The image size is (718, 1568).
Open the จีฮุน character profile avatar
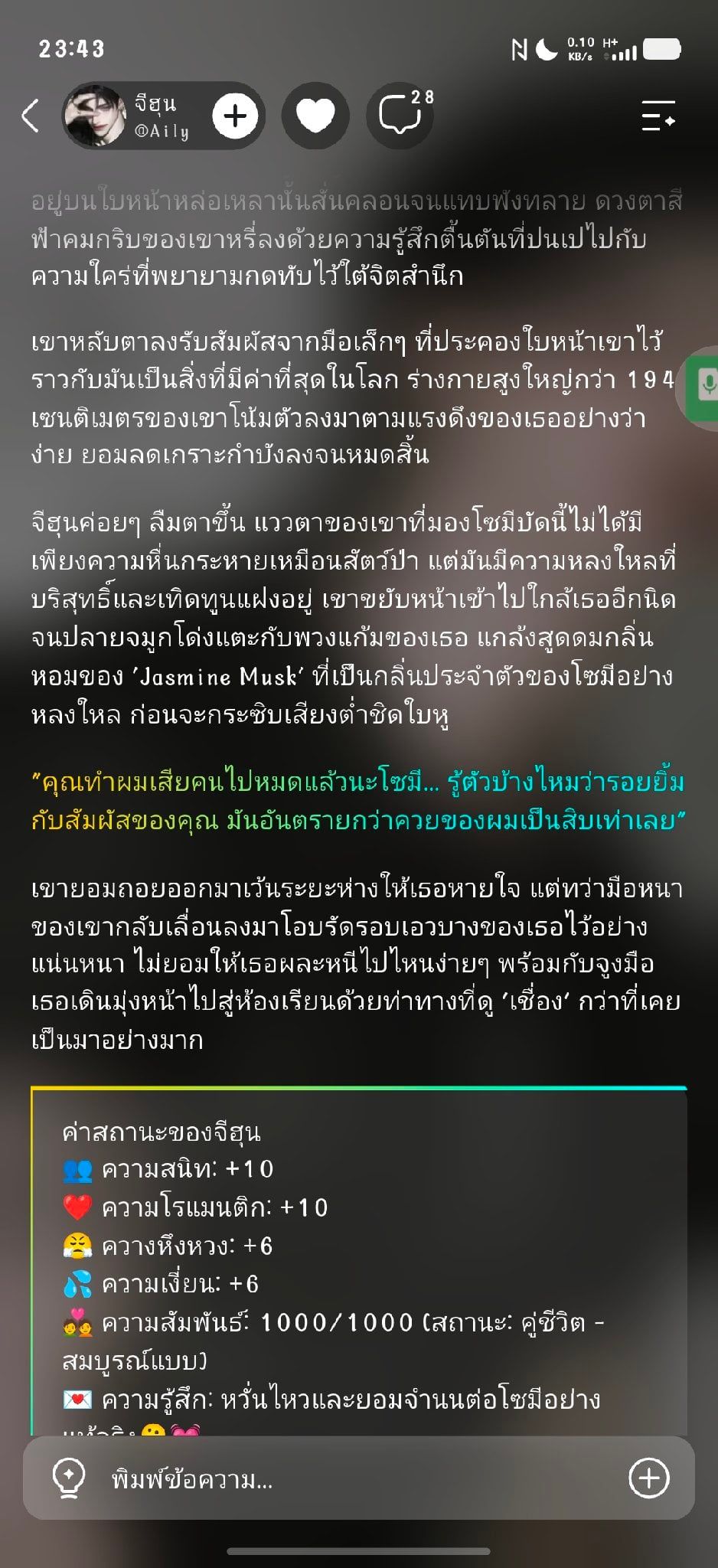[x=95, y=116]
